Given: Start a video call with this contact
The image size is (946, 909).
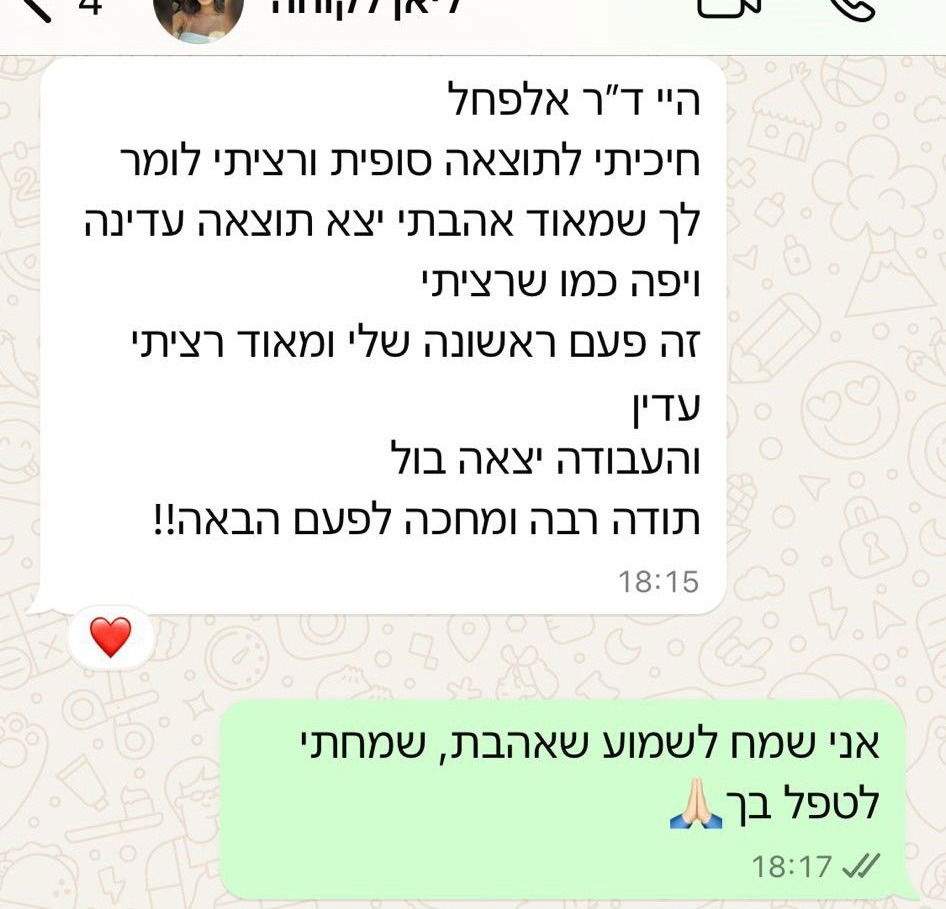Looking at the screenshot, I should pos(728,8).
